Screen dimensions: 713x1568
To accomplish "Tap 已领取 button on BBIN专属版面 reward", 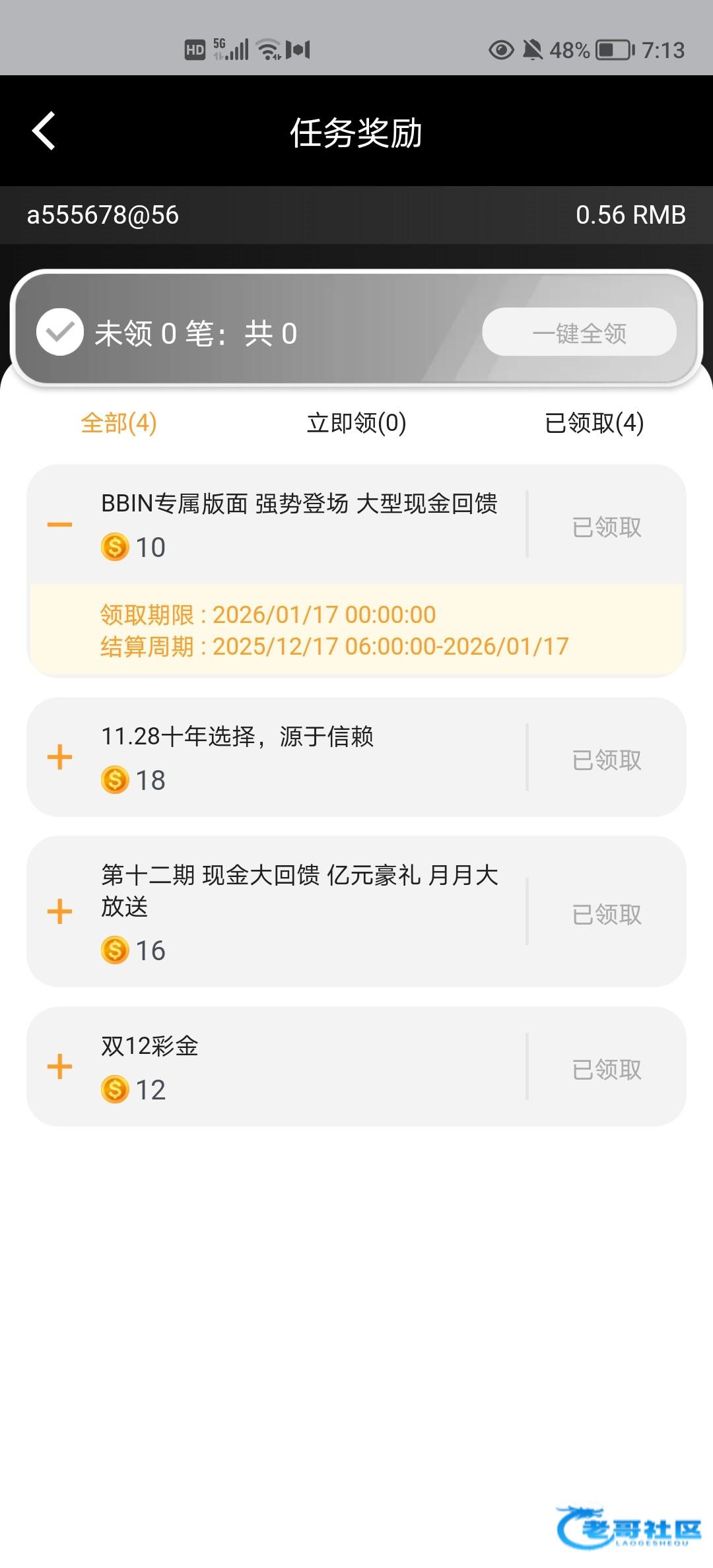I will pyautogui.click(x=607, y=527).
